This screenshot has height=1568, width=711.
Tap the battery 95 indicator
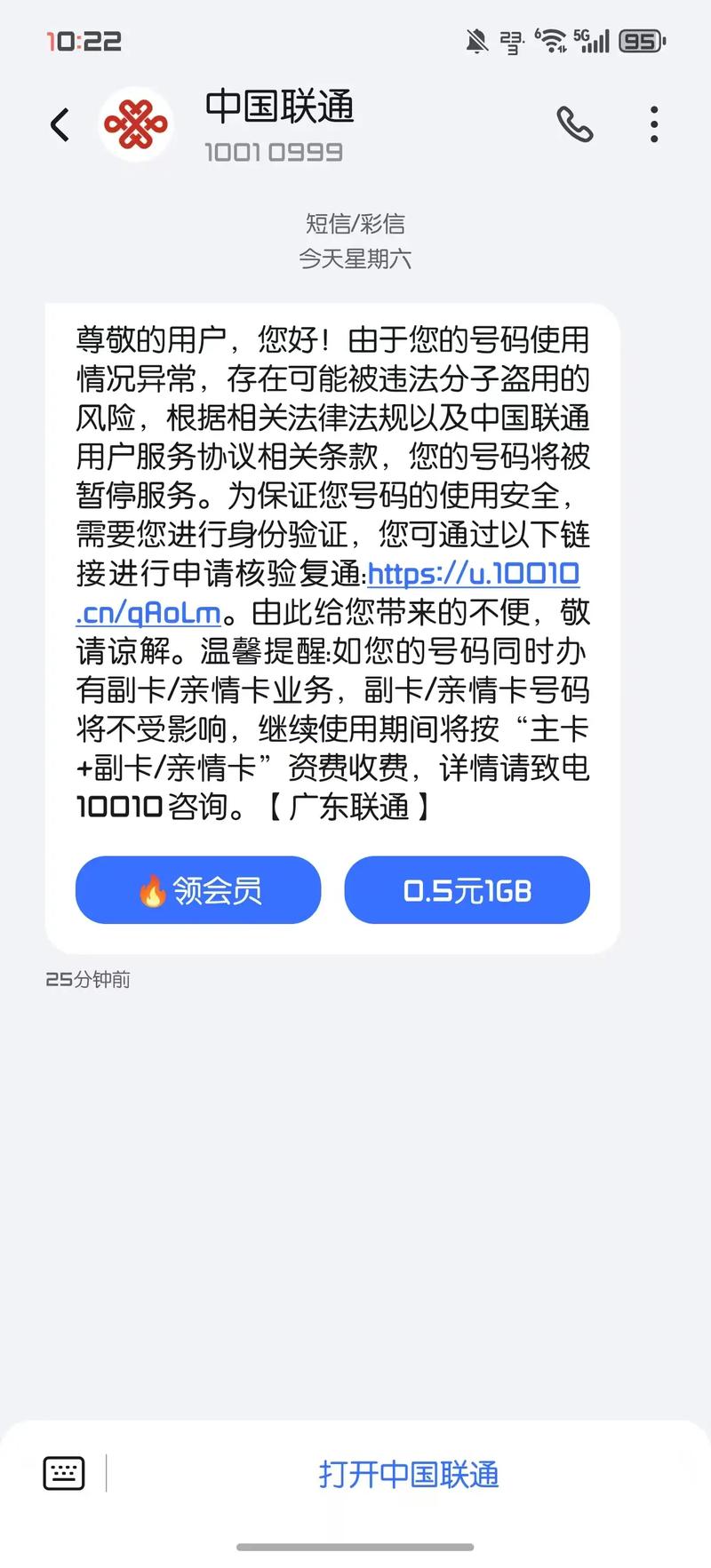coord(642,39)
